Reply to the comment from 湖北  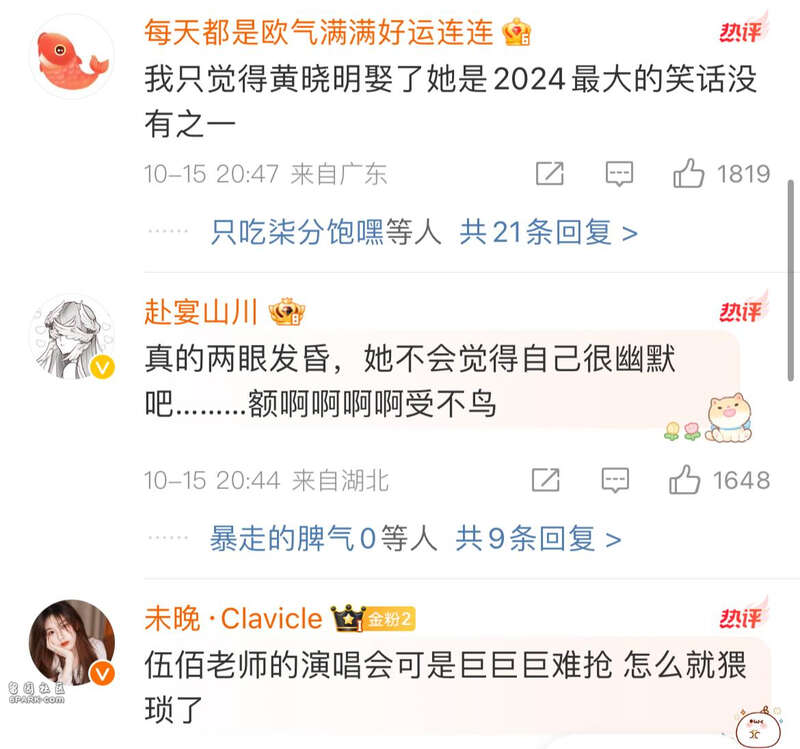click(x=615, y=480)
